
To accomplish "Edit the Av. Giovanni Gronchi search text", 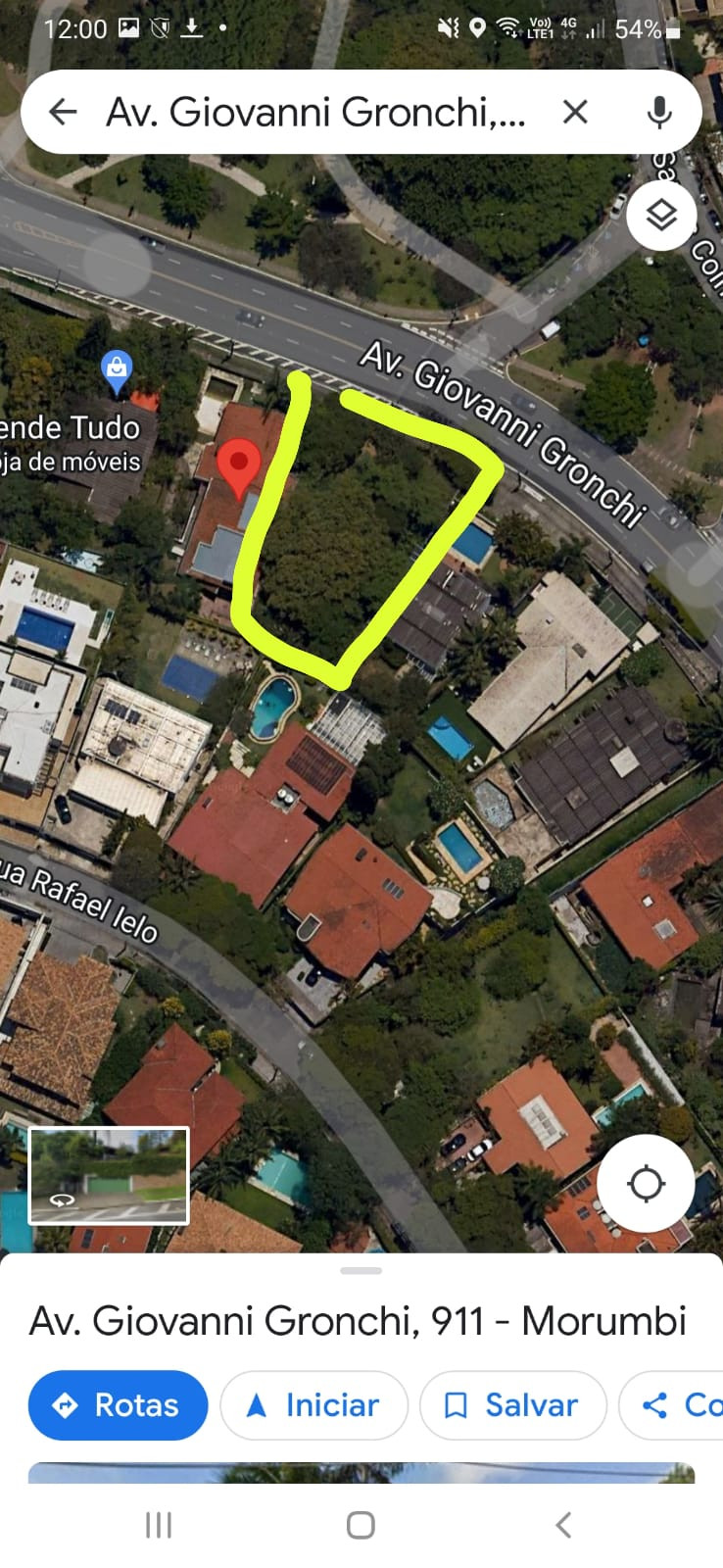I will (x=315, y=113).
